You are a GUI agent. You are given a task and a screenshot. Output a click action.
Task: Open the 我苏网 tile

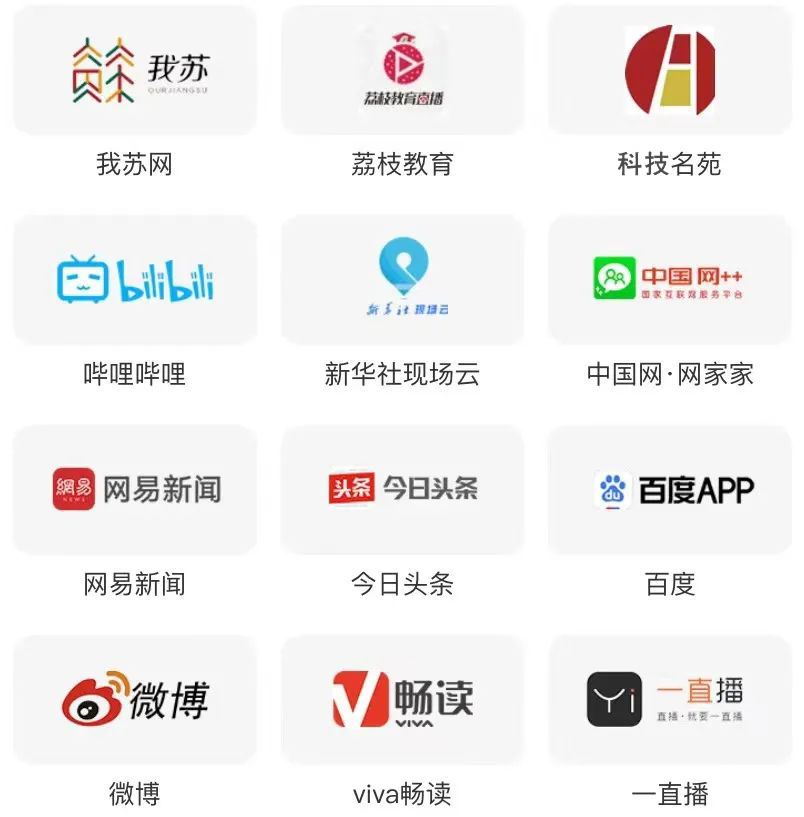(134, 70)
